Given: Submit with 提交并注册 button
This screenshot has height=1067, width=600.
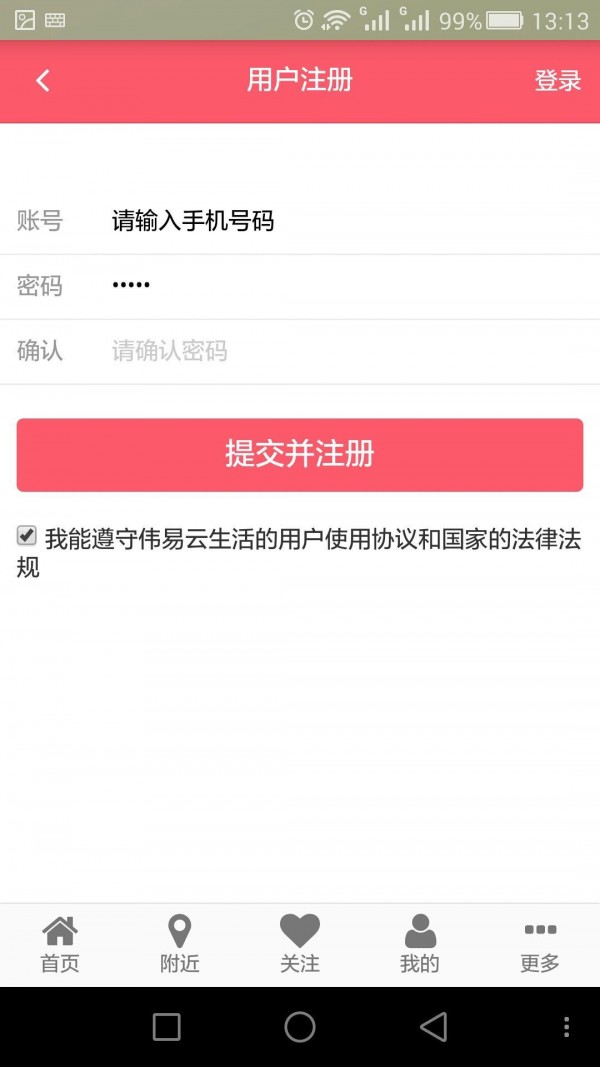Looking at the screenshot, I should click(x=300, y=454).
